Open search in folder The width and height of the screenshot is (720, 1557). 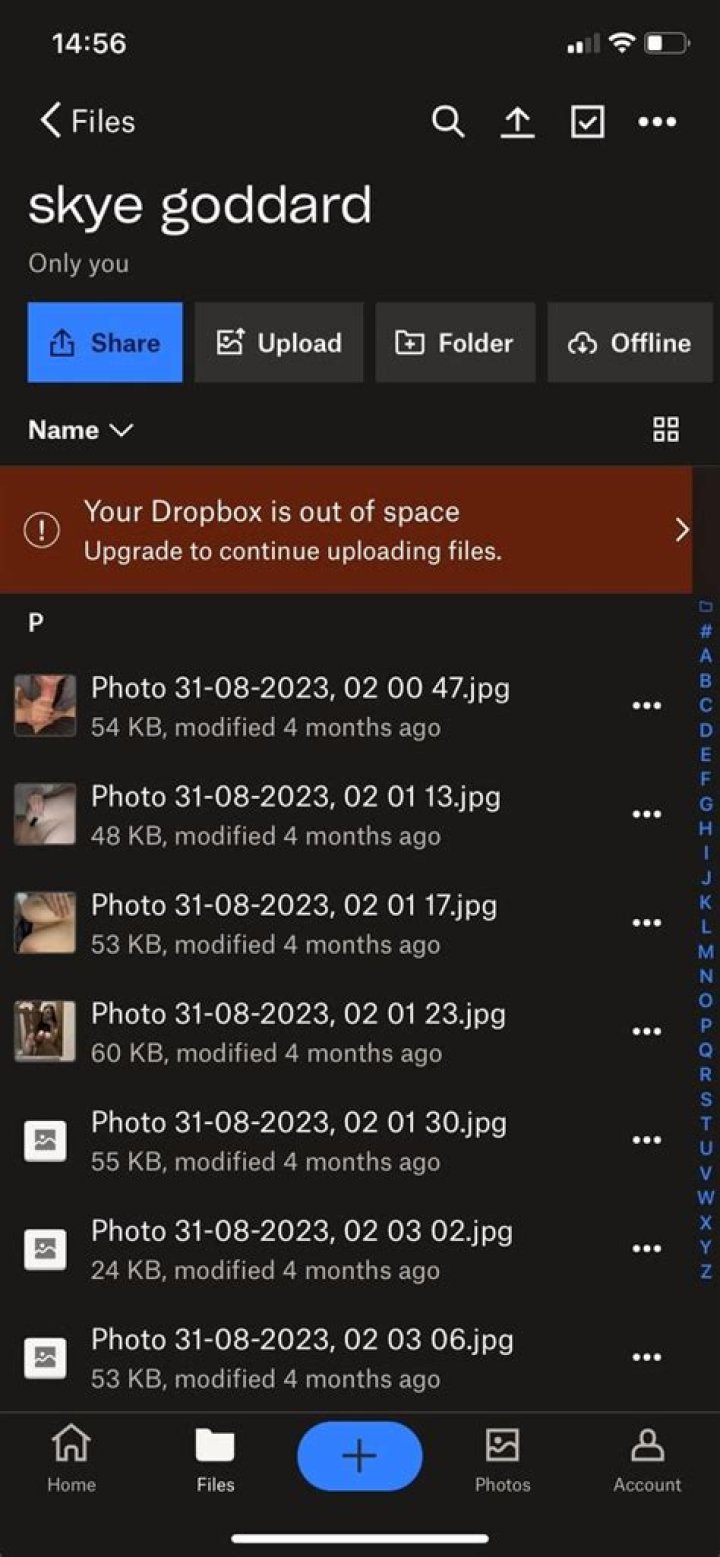[447, 122]
